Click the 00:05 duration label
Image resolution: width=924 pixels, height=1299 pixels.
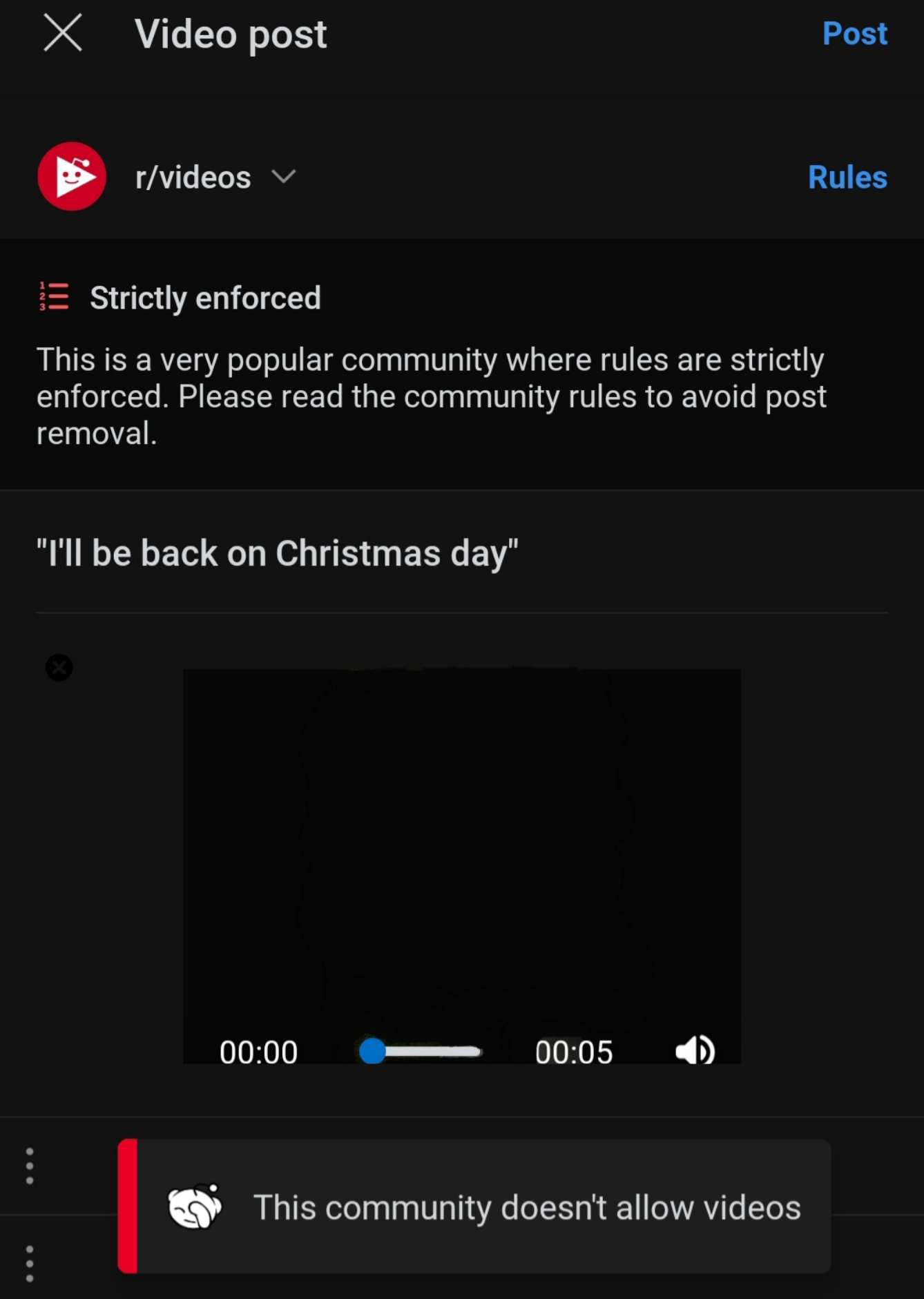pos(575,1051)
